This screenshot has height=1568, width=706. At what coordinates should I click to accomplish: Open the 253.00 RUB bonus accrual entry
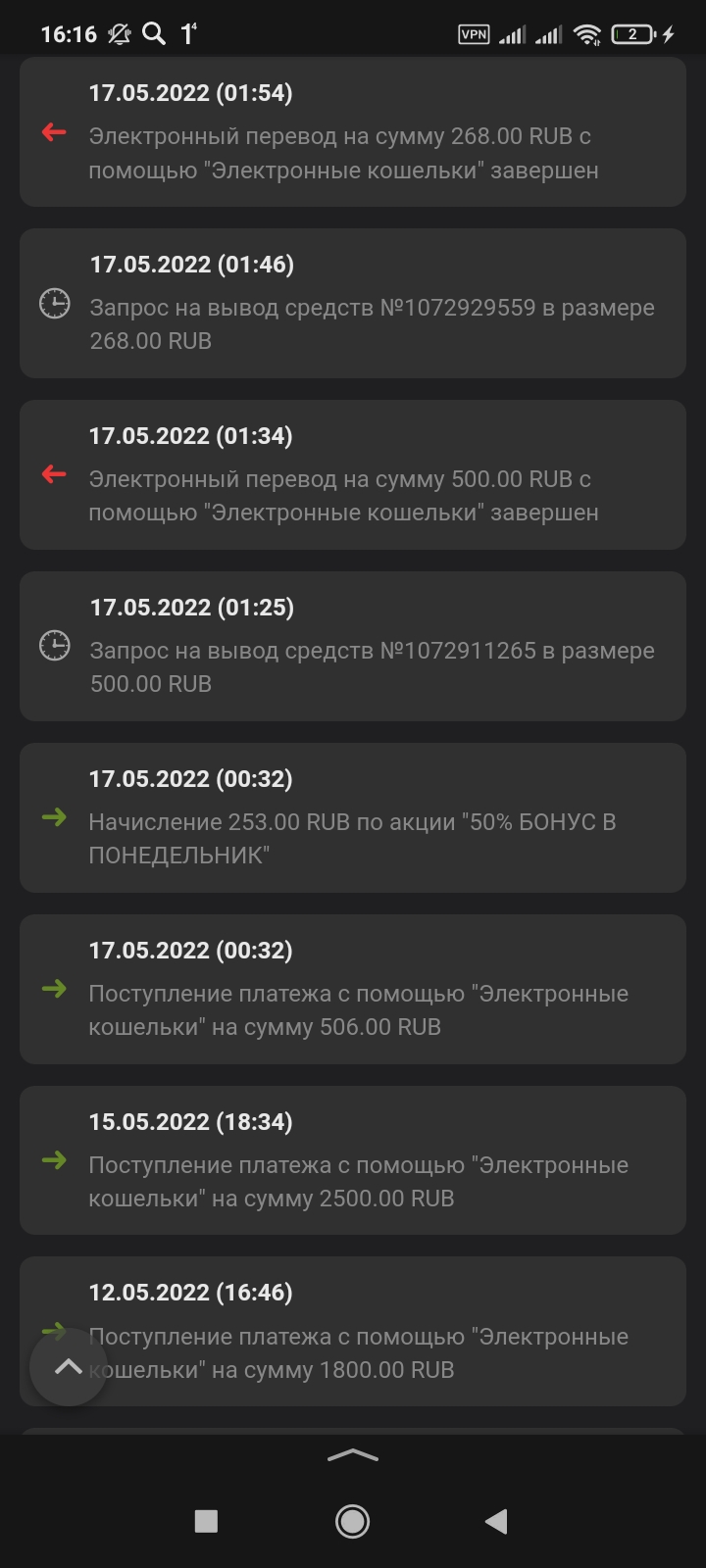[353, 818]
